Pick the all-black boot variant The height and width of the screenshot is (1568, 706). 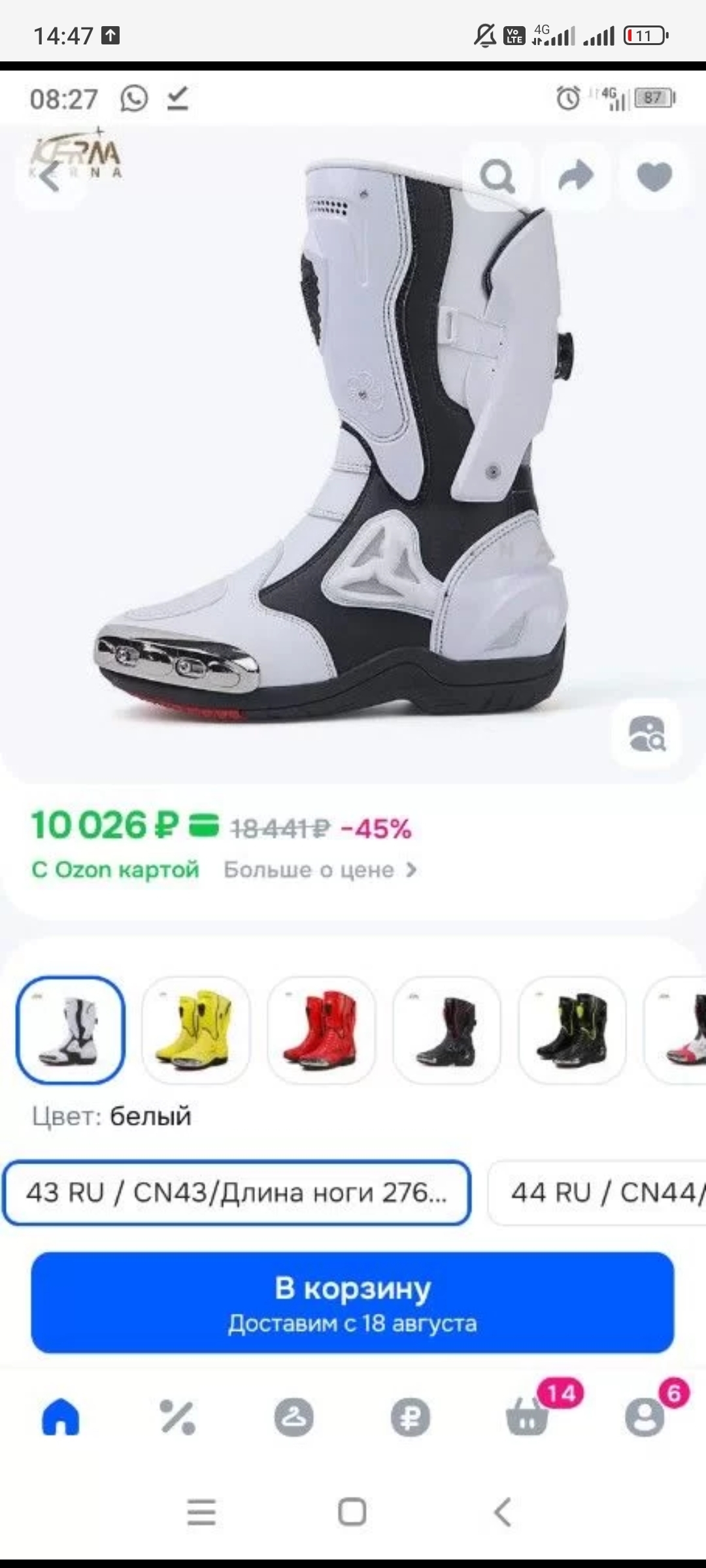[447, 1030]
